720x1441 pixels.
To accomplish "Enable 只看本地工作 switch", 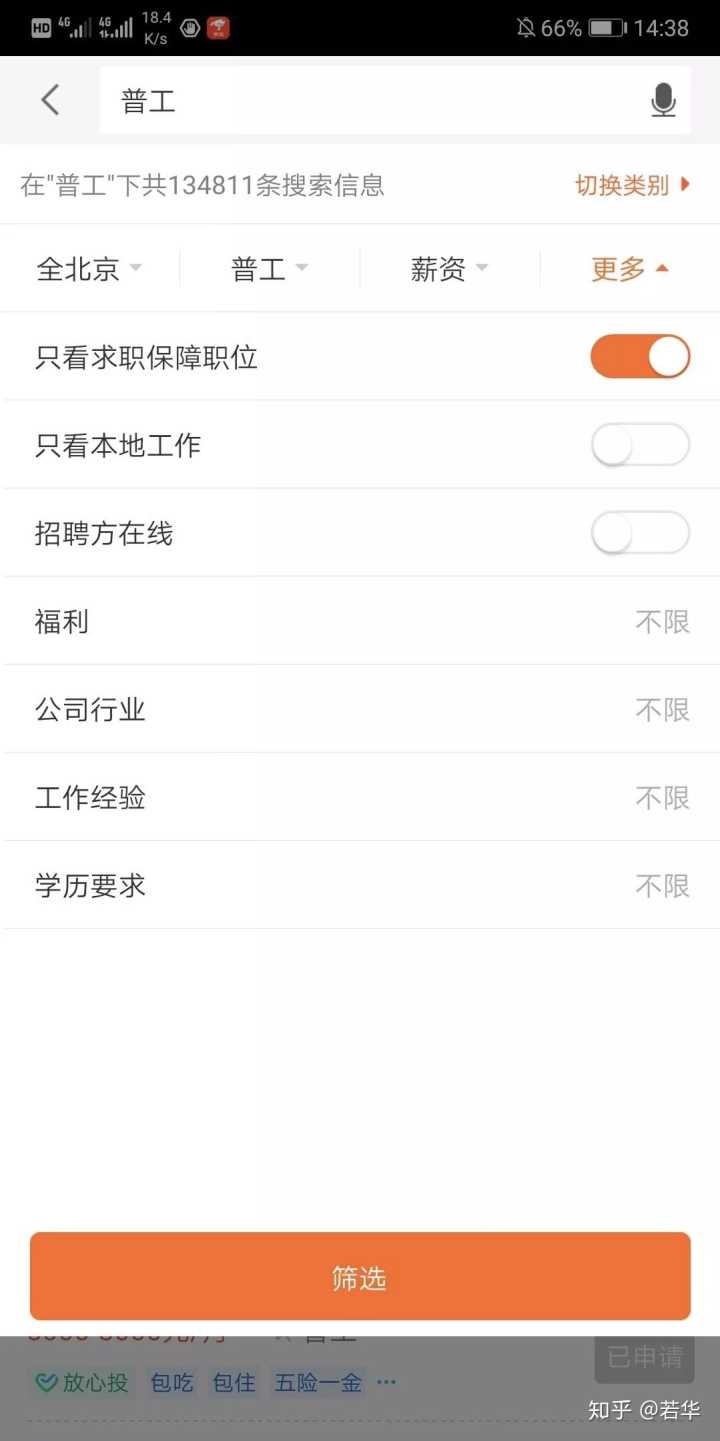I will pyautogui.click(x=640, y=445).
